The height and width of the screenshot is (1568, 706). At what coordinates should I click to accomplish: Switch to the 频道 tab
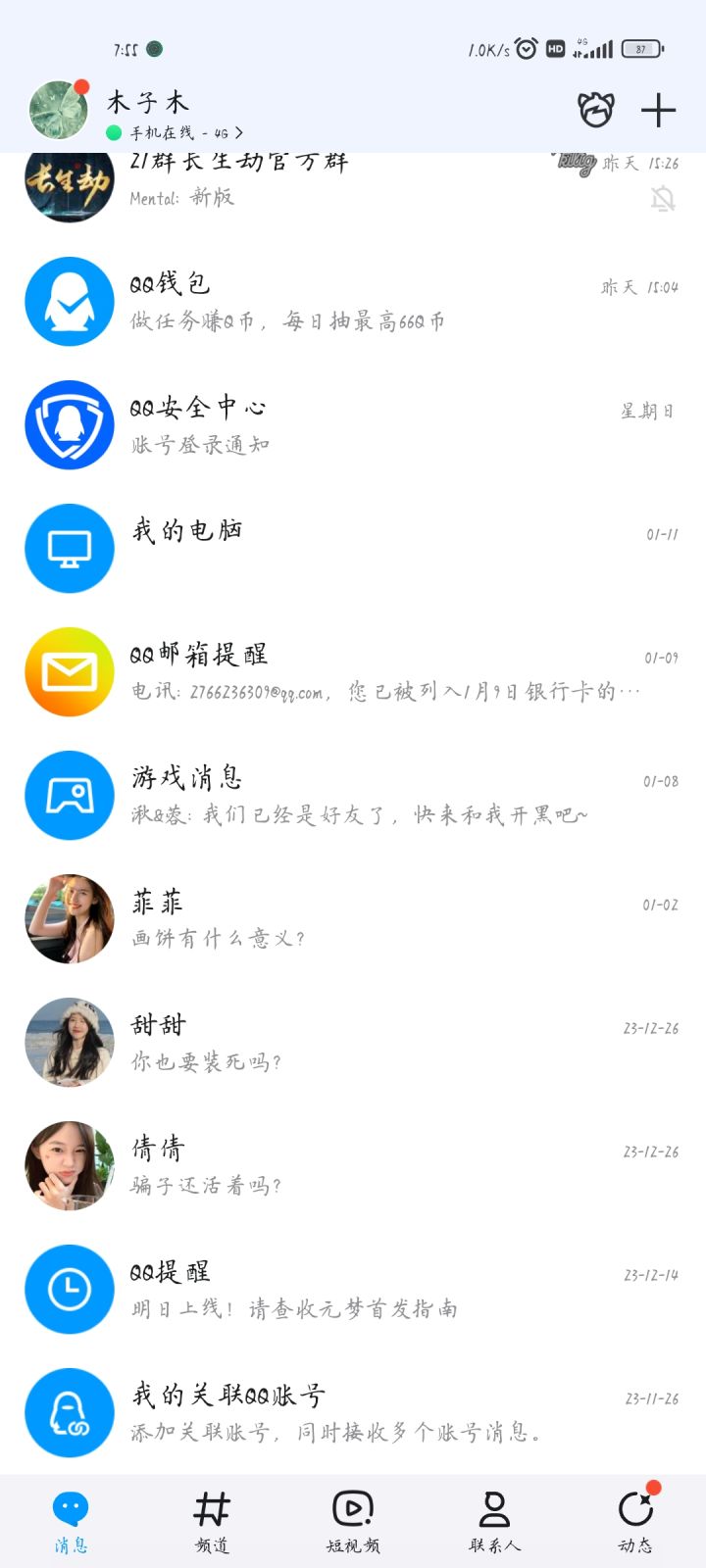tap(212, 1522)
